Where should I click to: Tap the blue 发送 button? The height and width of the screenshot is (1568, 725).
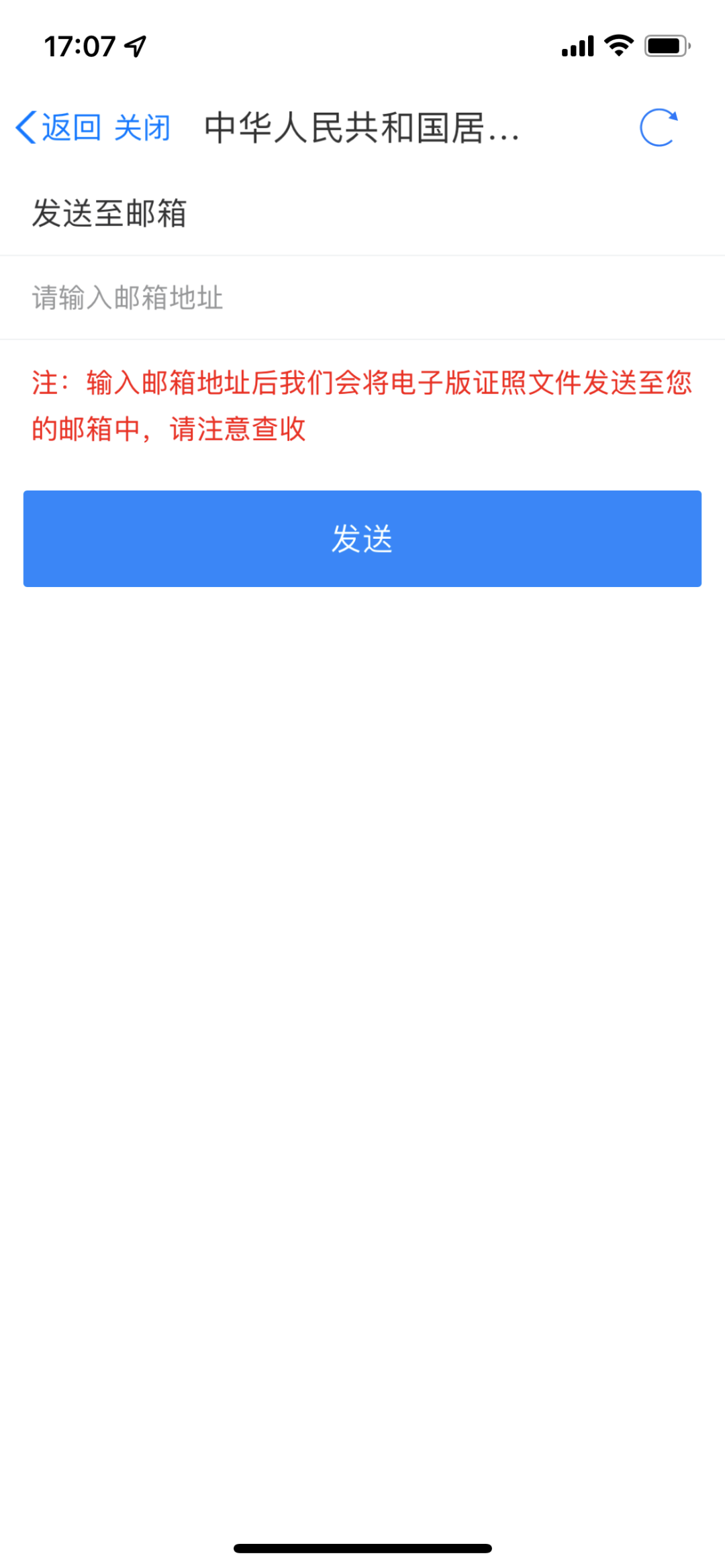(362, 539)
